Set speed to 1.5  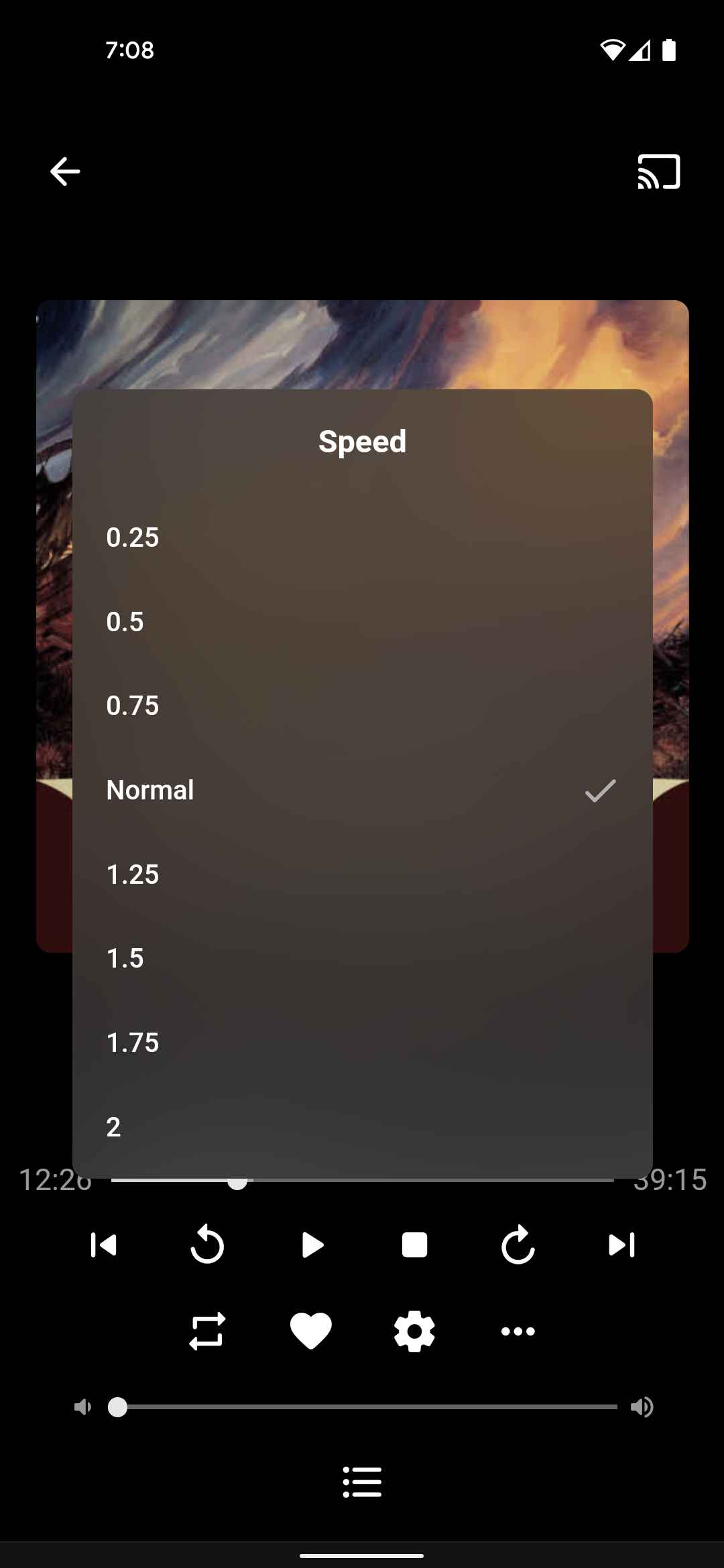pyautogui.click(x=362, y=958)
